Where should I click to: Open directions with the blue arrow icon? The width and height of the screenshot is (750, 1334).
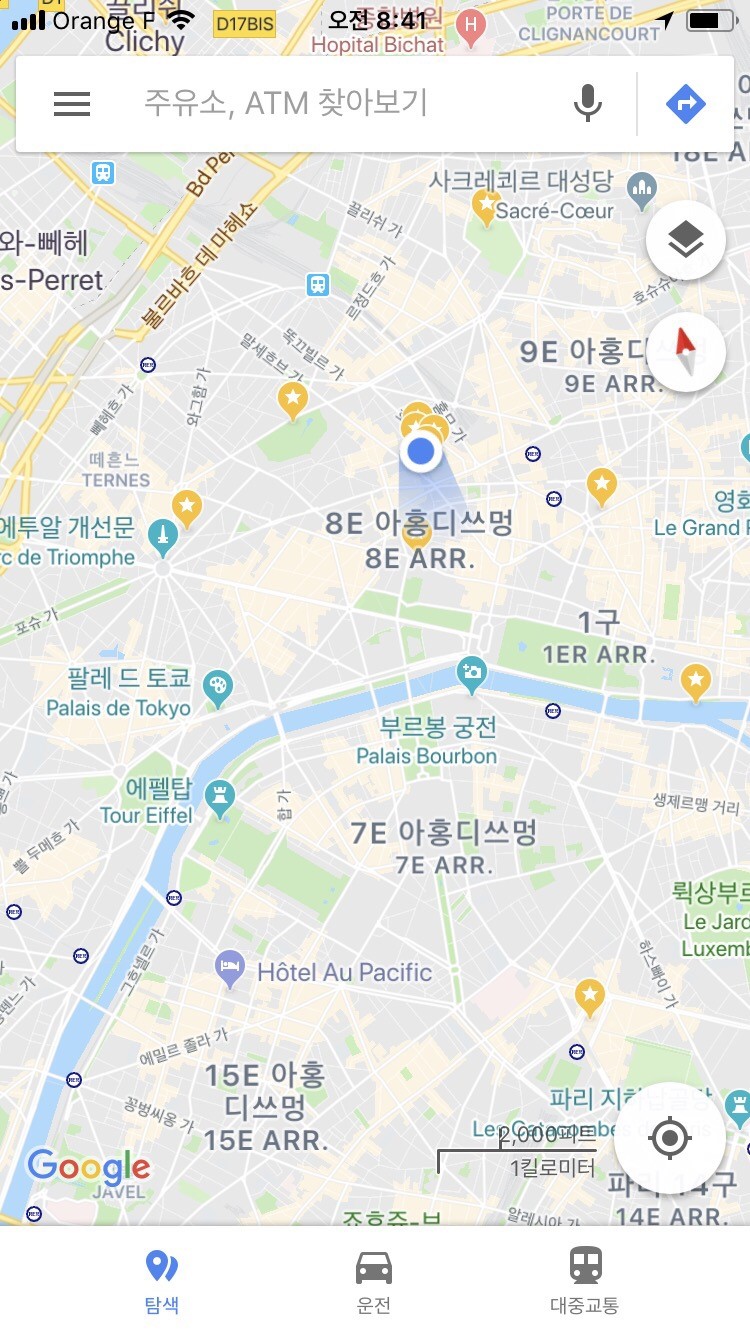pyautogui.click(x=686, y=103)
